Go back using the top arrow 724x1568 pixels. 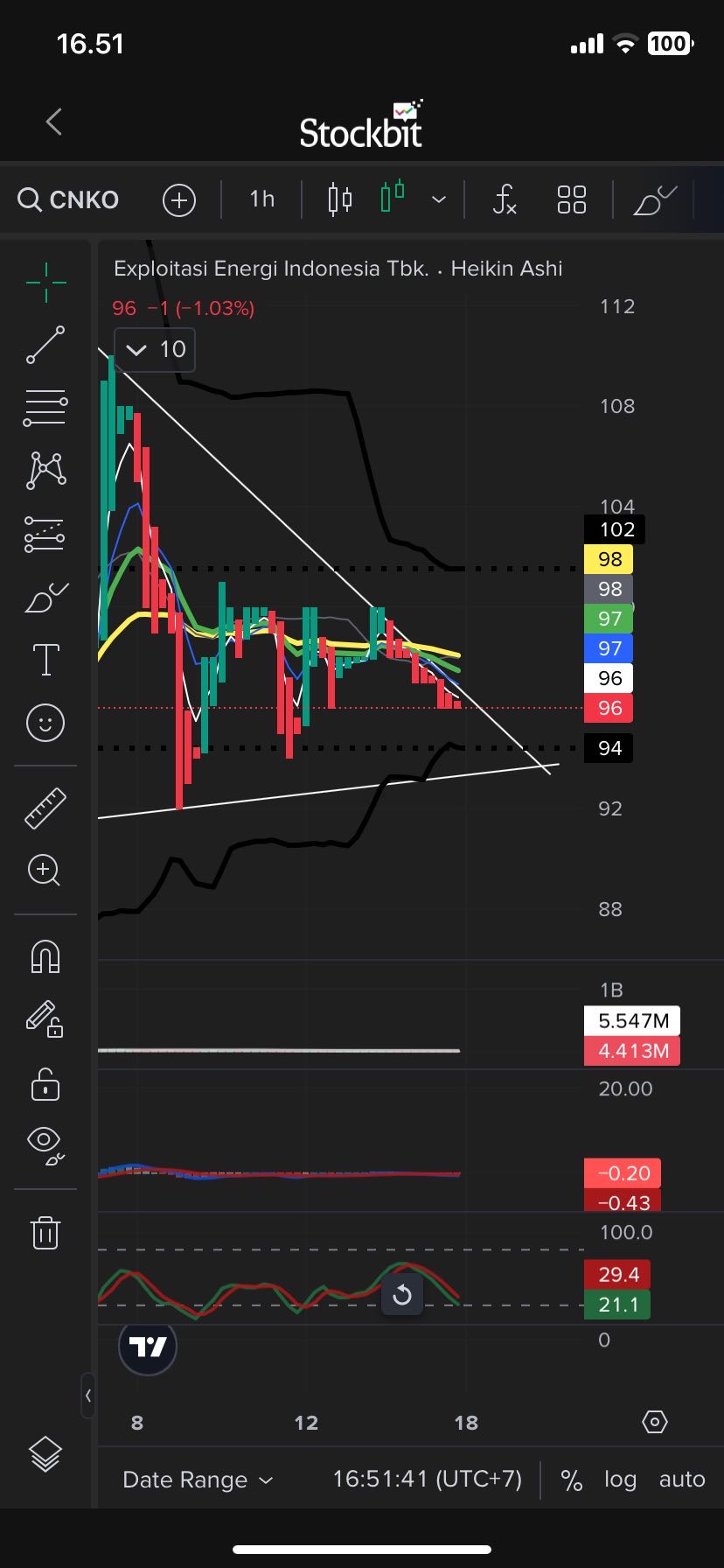(x=54, y=122)
